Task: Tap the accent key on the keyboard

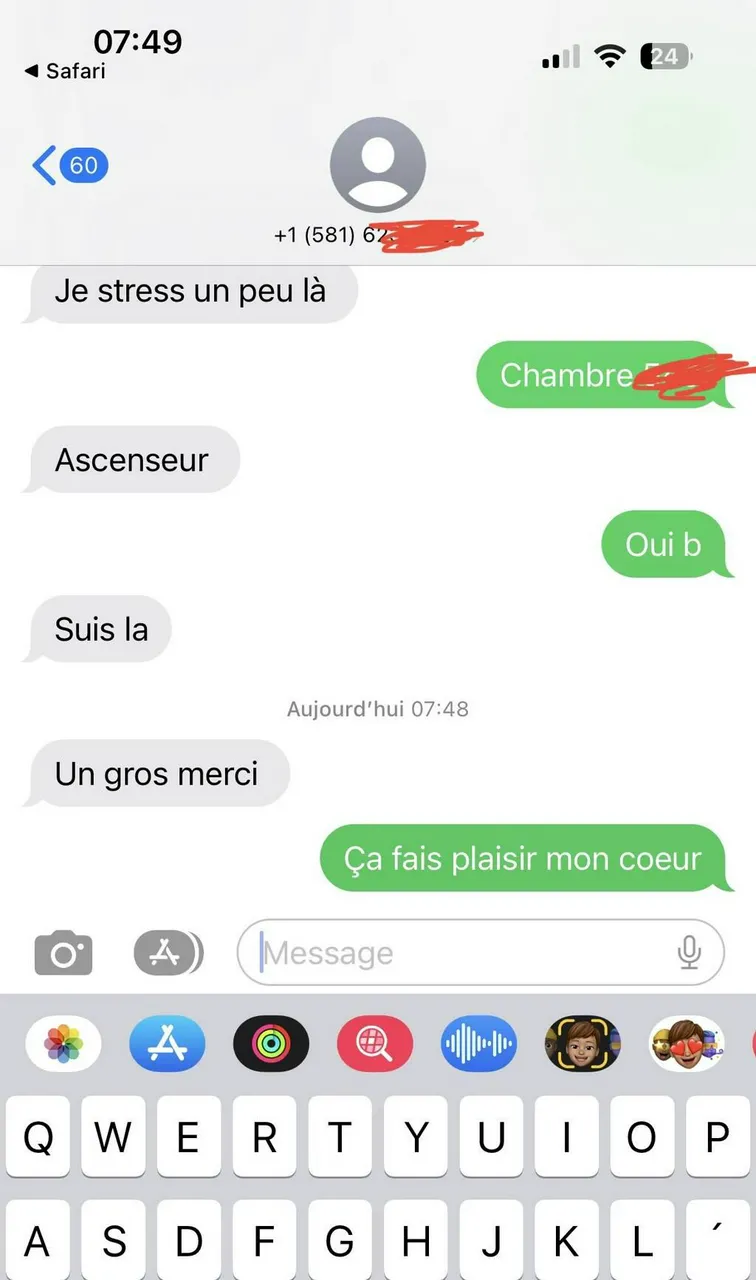Action: click(717, 1242)
